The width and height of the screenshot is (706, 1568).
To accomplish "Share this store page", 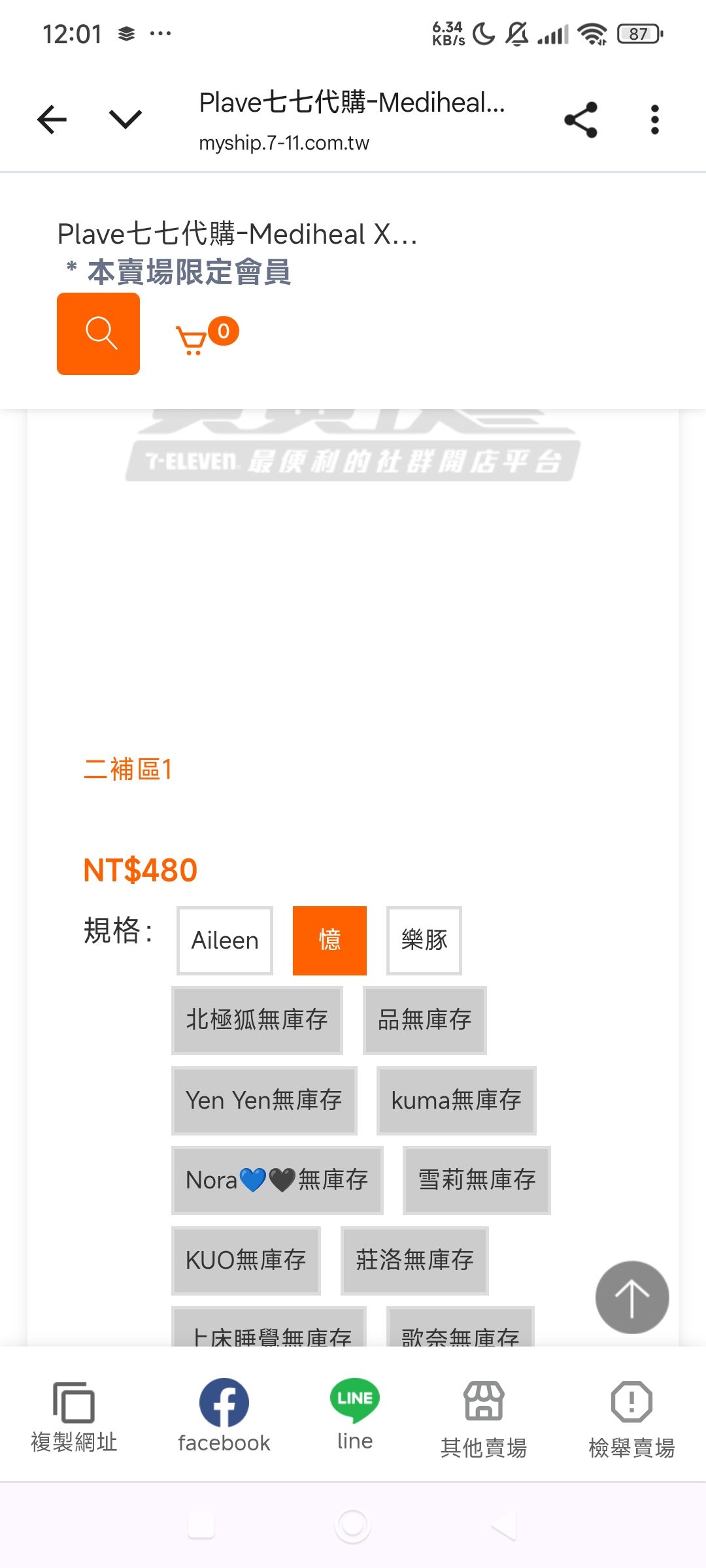I will (580, 120).
